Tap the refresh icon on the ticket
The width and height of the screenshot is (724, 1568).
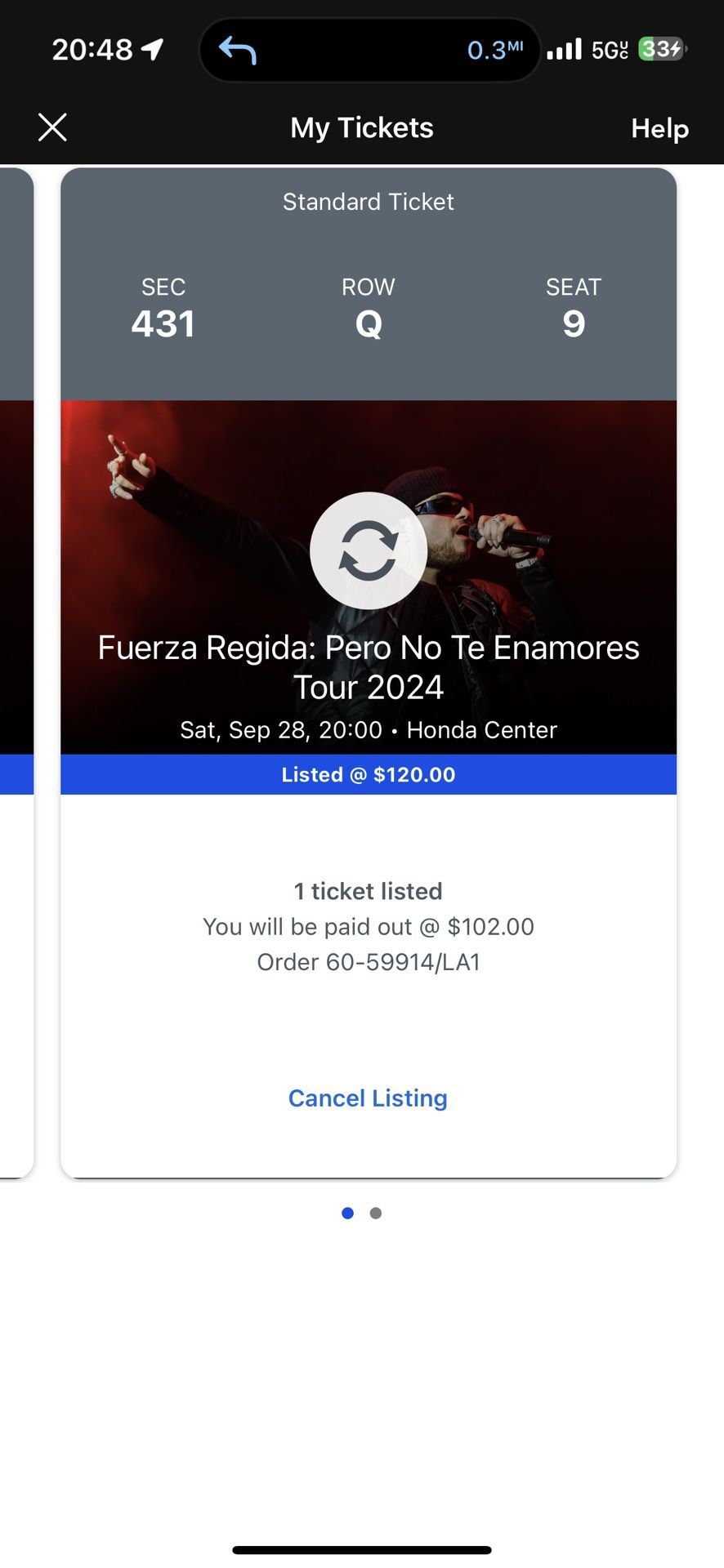[x=369, y=550]
